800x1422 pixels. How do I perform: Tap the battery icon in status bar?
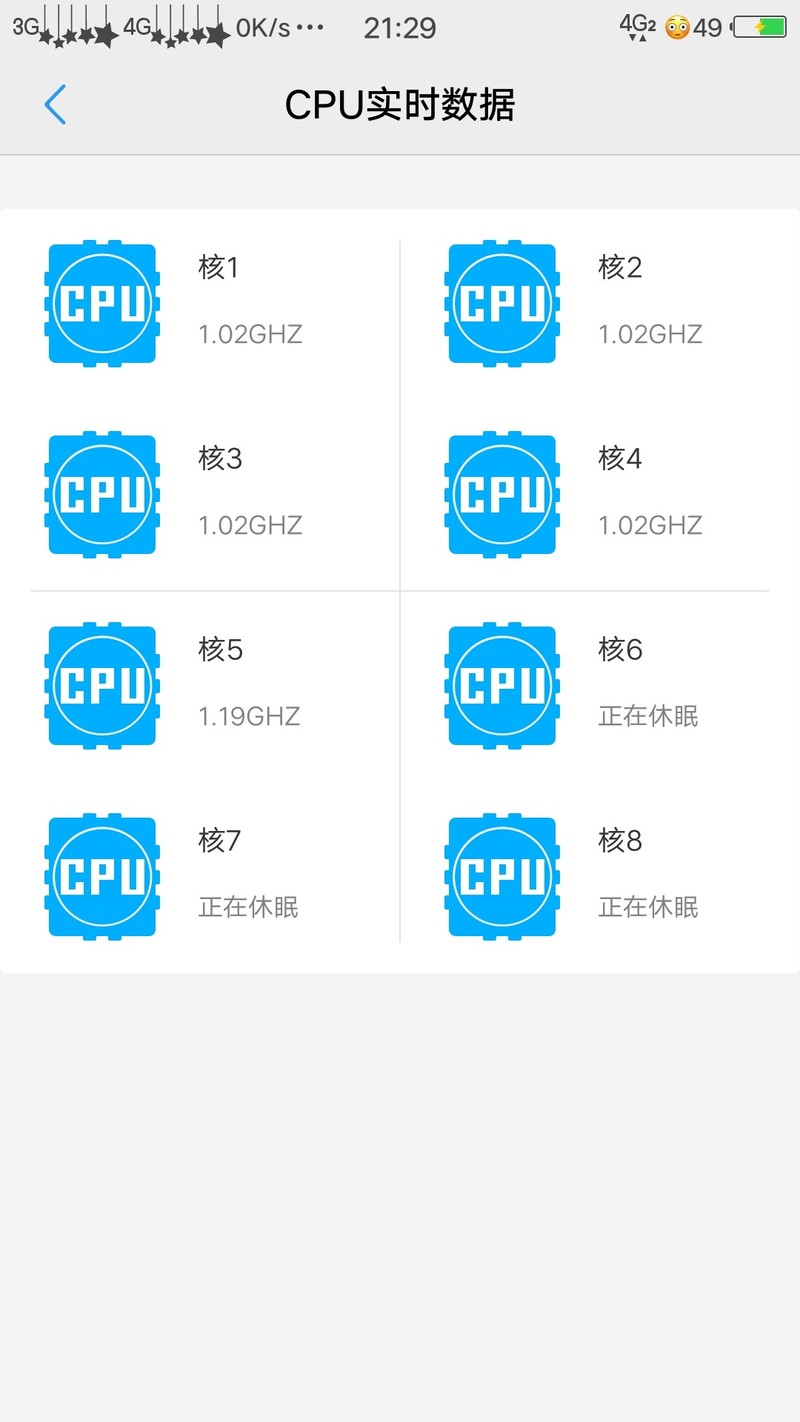coord(760,28)
